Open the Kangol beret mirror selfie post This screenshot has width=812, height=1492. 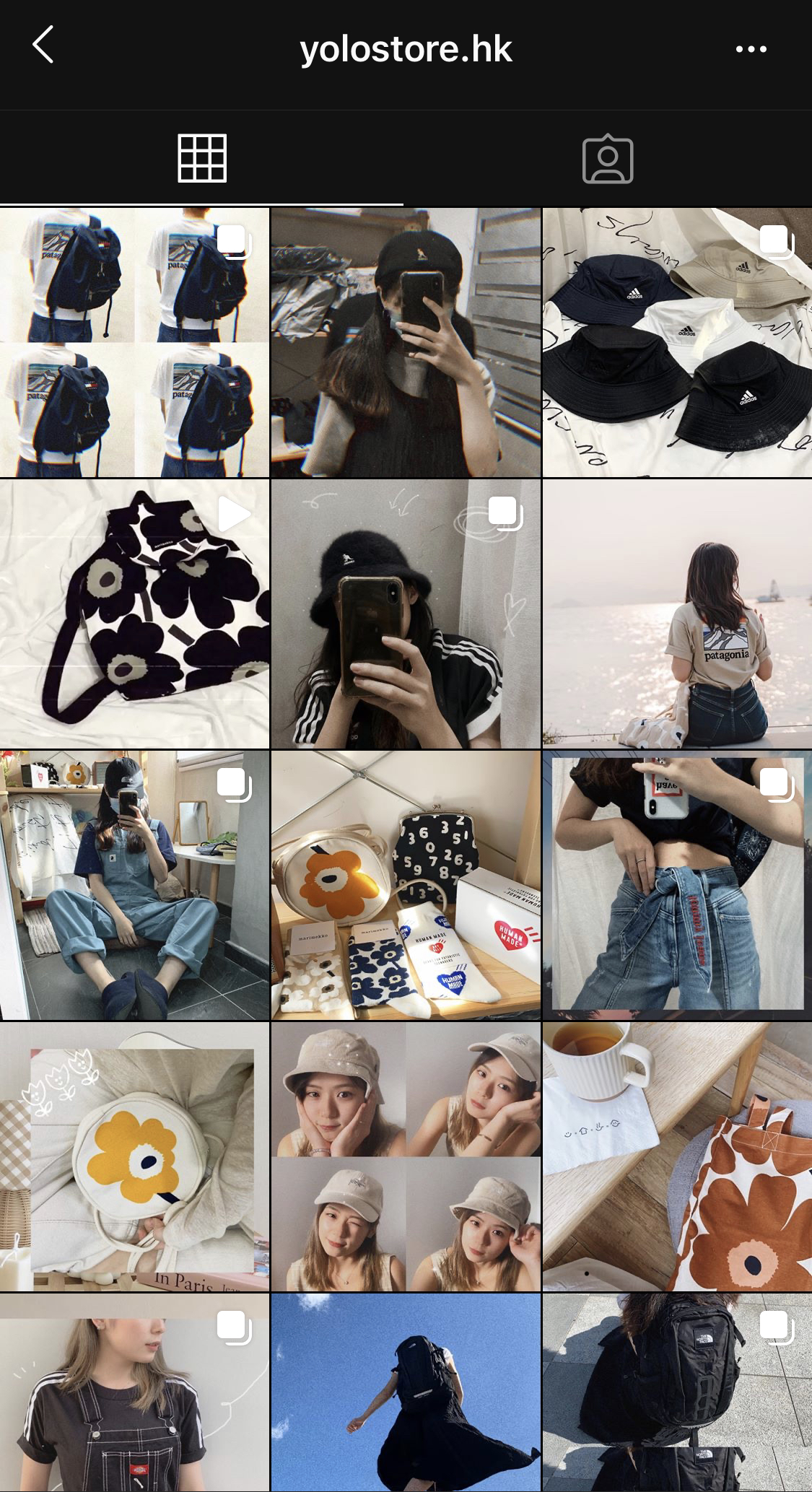coord(406,343)
